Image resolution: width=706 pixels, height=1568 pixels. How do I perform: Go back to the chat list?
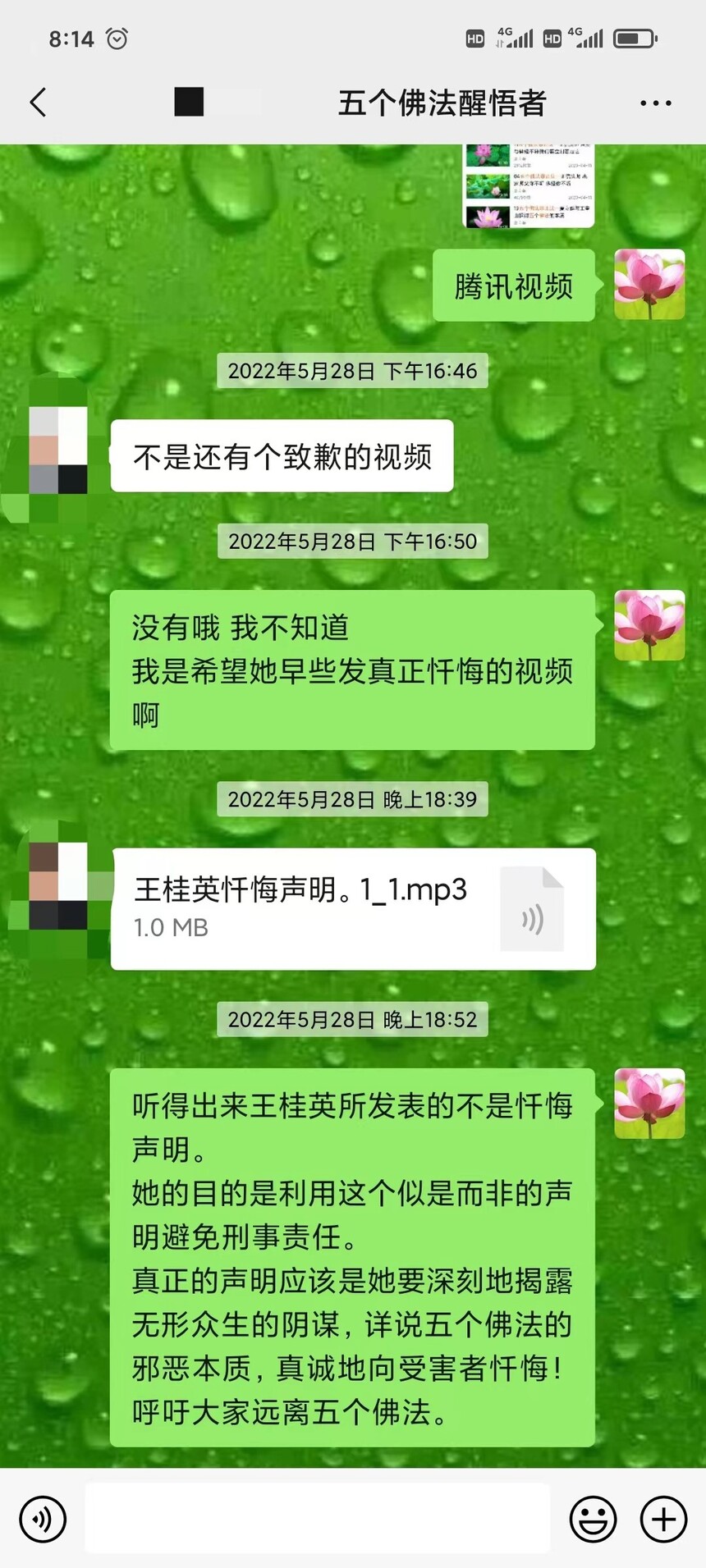coord(38,103)
